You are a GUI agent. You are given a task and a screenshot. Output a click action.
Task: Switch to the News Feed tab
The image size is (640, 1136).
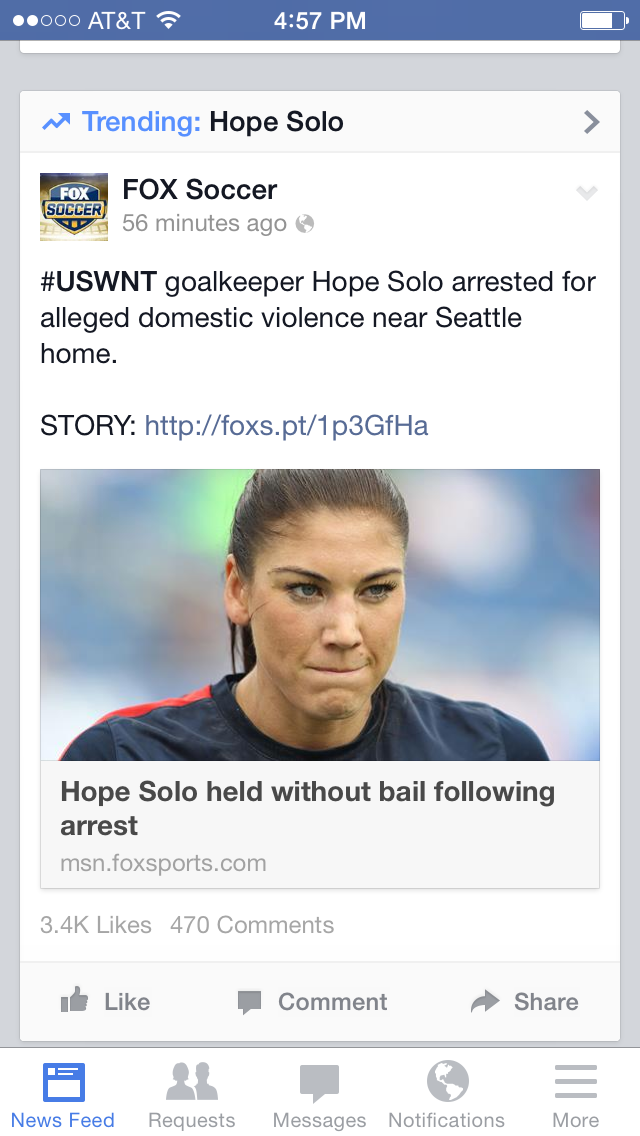[63, 1095]
